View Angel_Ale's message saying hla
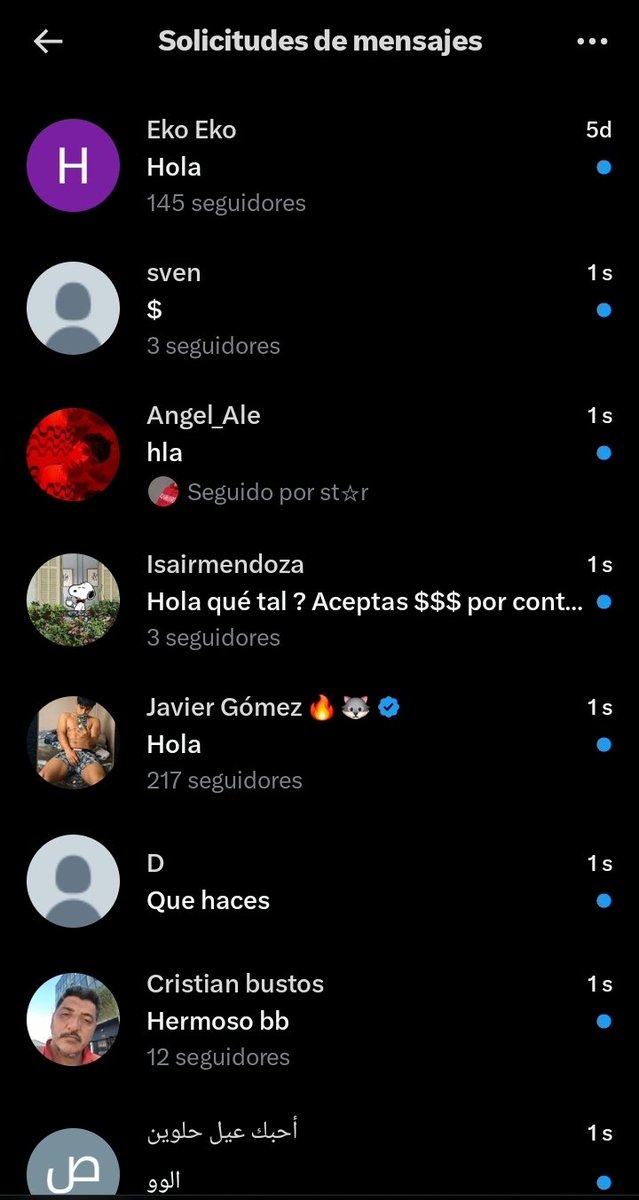Screen dimensions: 639x1200 (320, 452)
